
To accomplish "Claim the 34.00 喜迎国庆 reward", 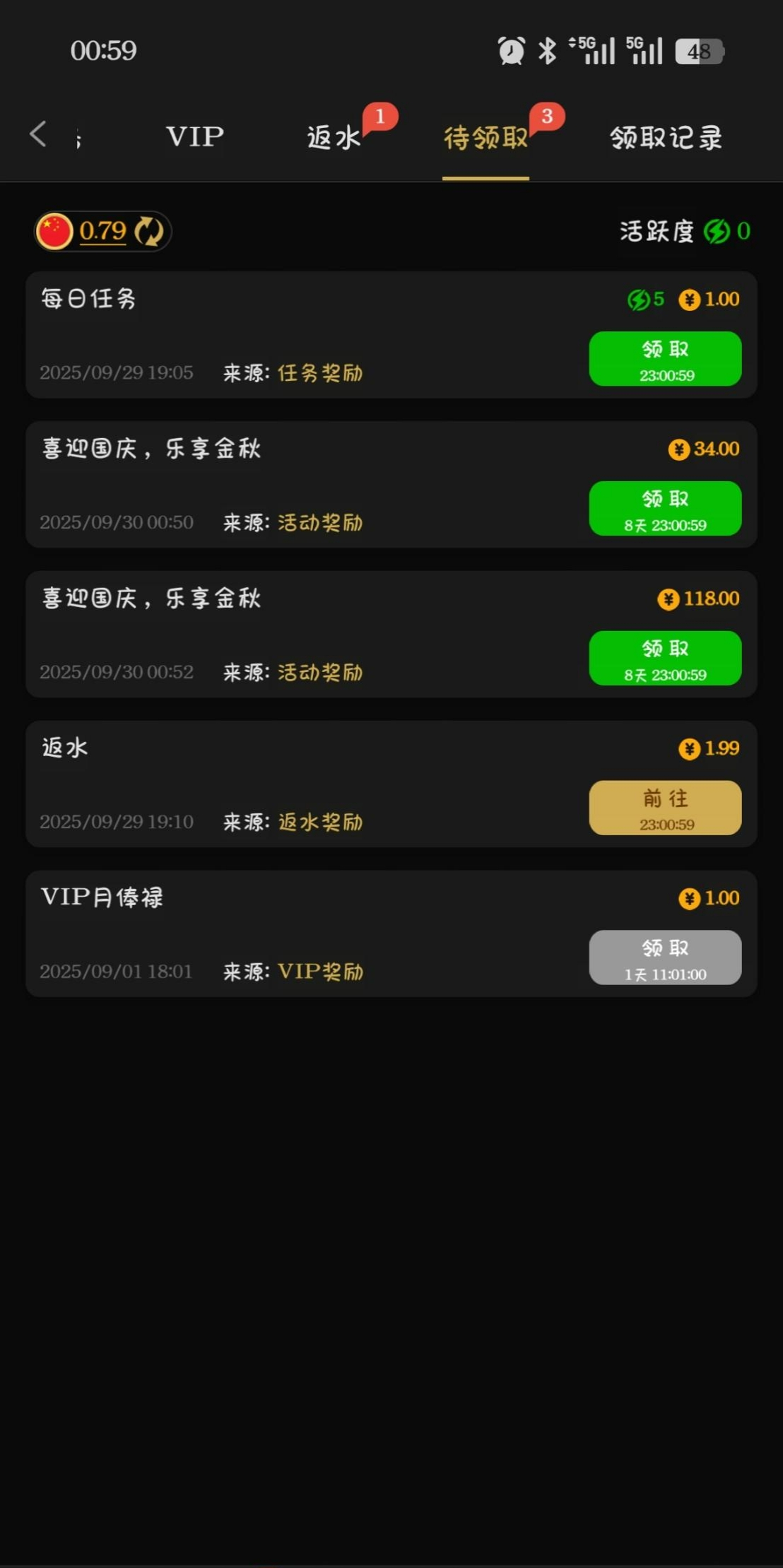I will coord(665,509).
